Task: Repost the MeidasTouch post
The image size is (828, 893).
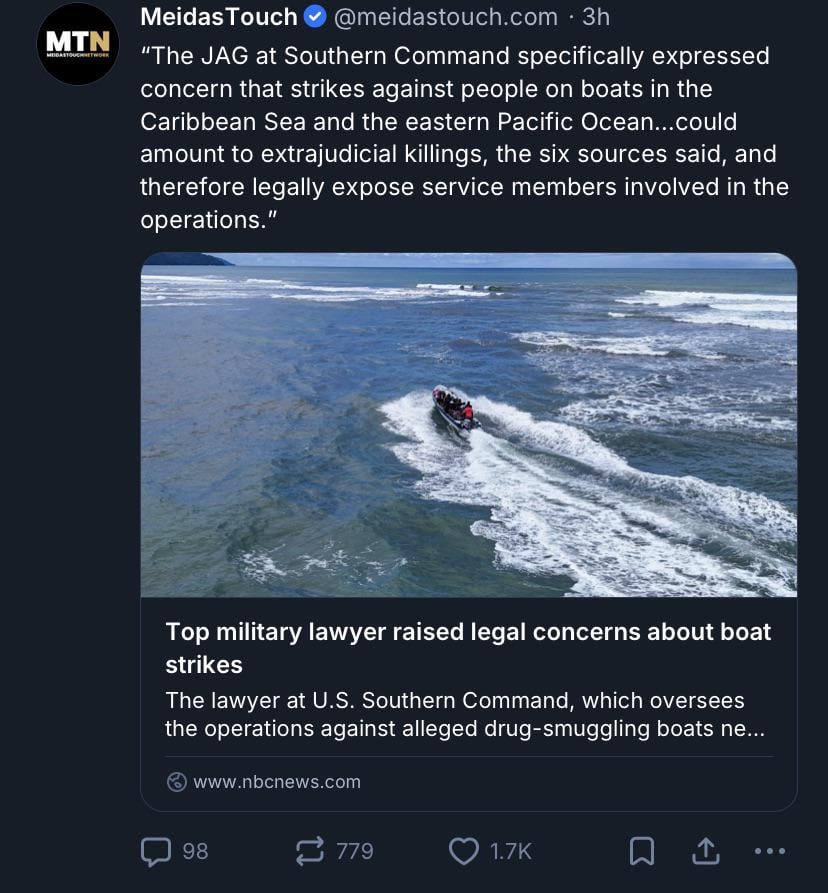Action: (311, 851)
